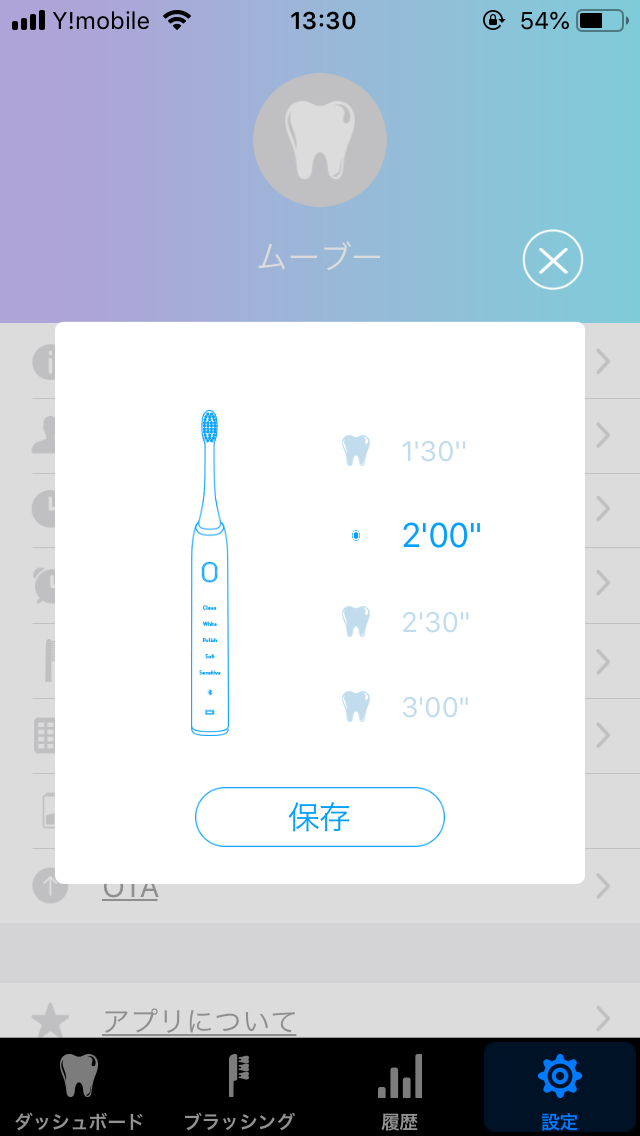Switch to the ダッシュボード tab
The height and width of the screenshot is (1136, 640).
79,1090
